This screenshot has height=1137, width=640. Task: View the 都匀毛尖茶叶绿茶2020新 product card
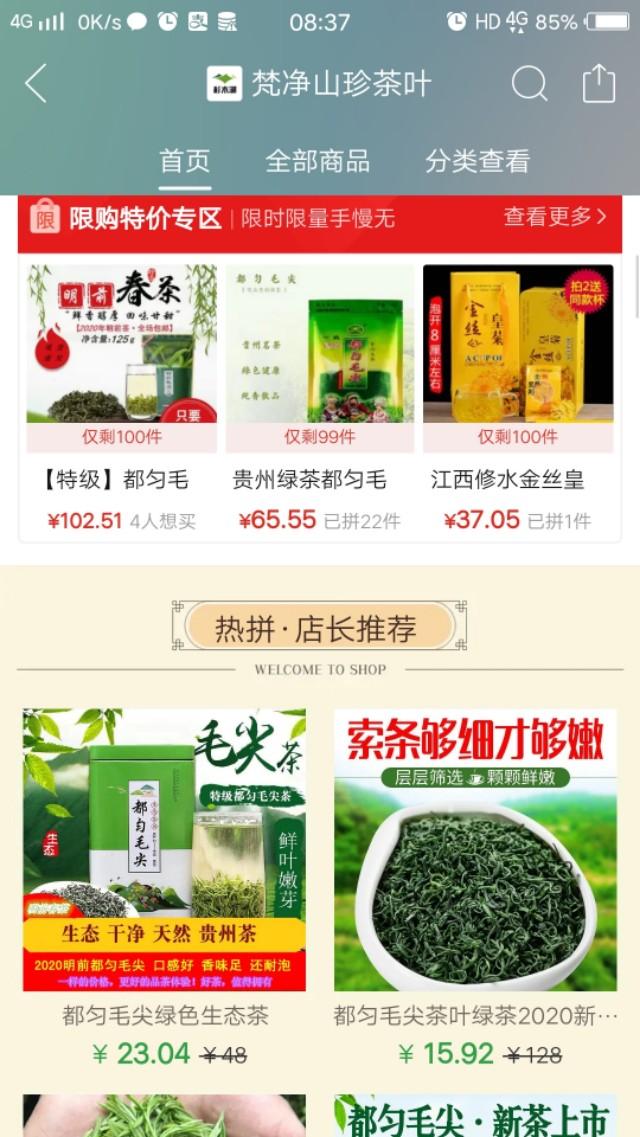[x=475, y=890]
